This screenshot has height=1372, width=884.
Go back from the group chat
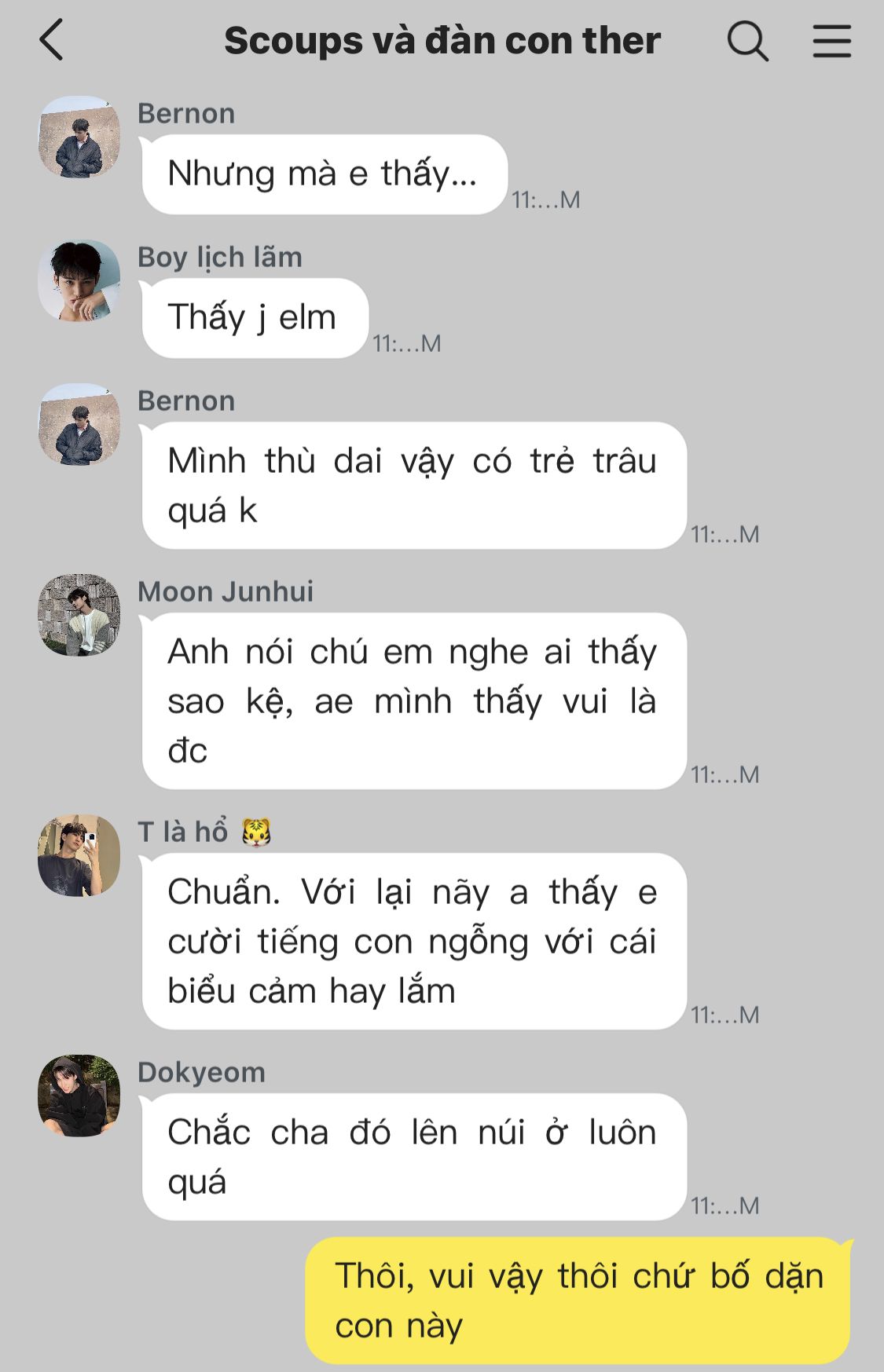52,41
